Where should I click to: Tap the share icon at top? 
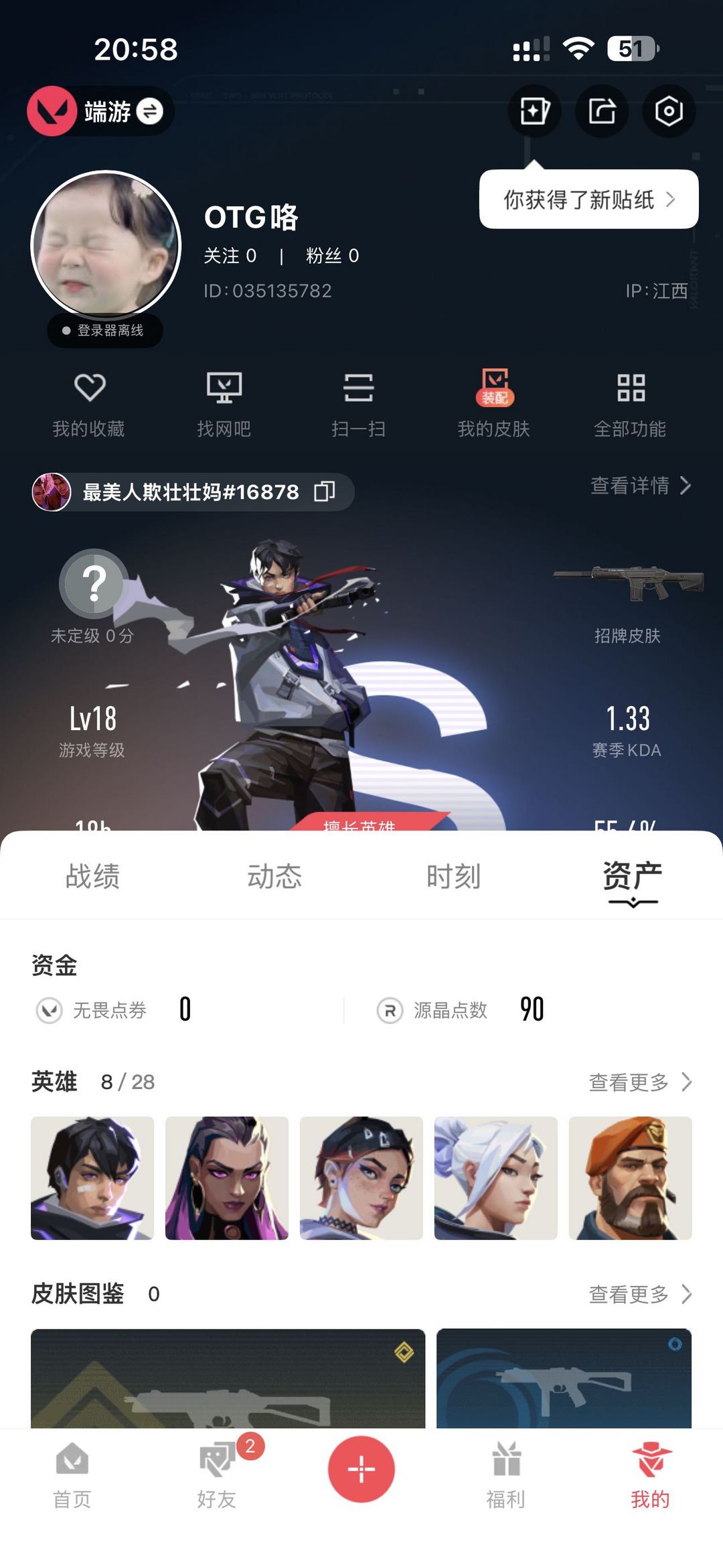(x=602, y=111)
